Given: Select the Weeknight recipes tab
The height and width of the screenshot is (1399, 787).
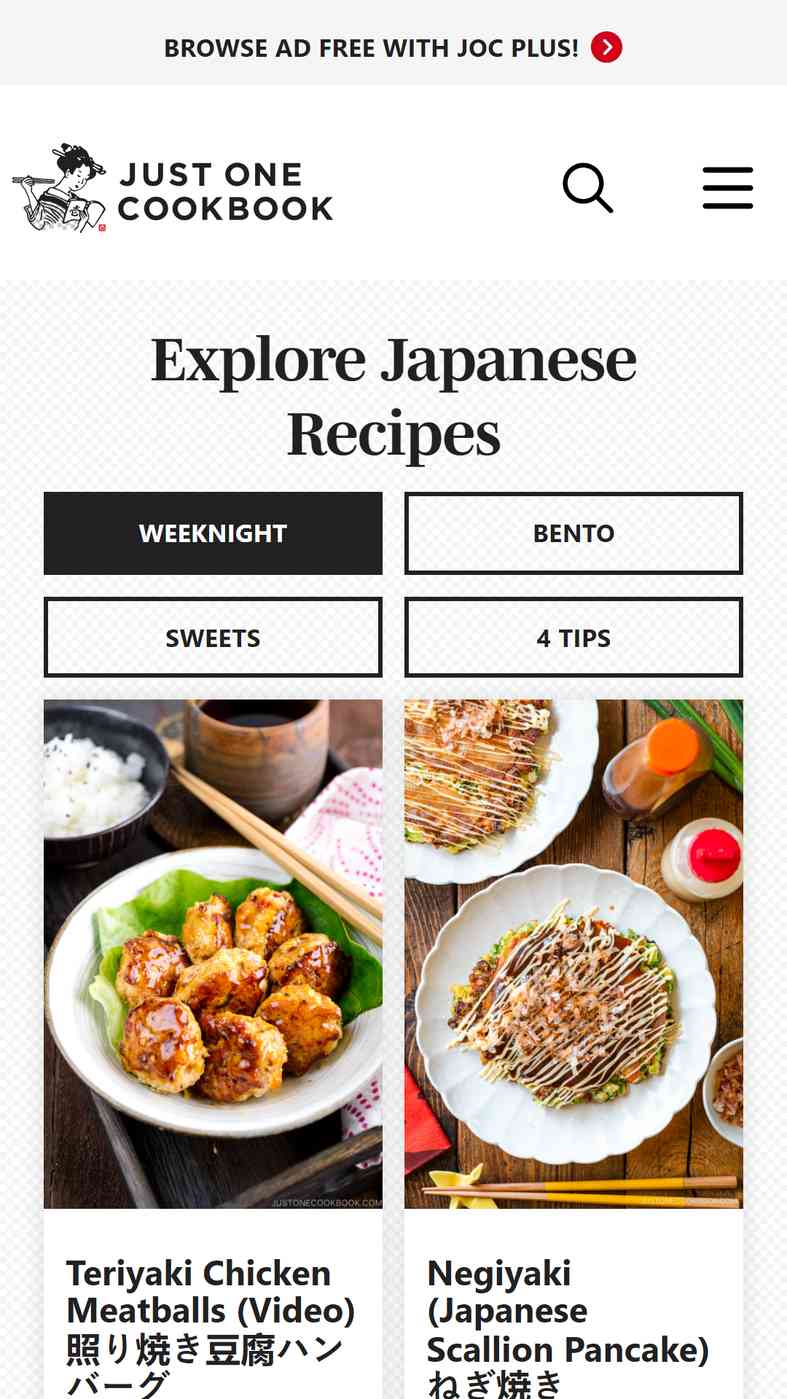Looking at the screenshot, I should click(x=213, y=533).
